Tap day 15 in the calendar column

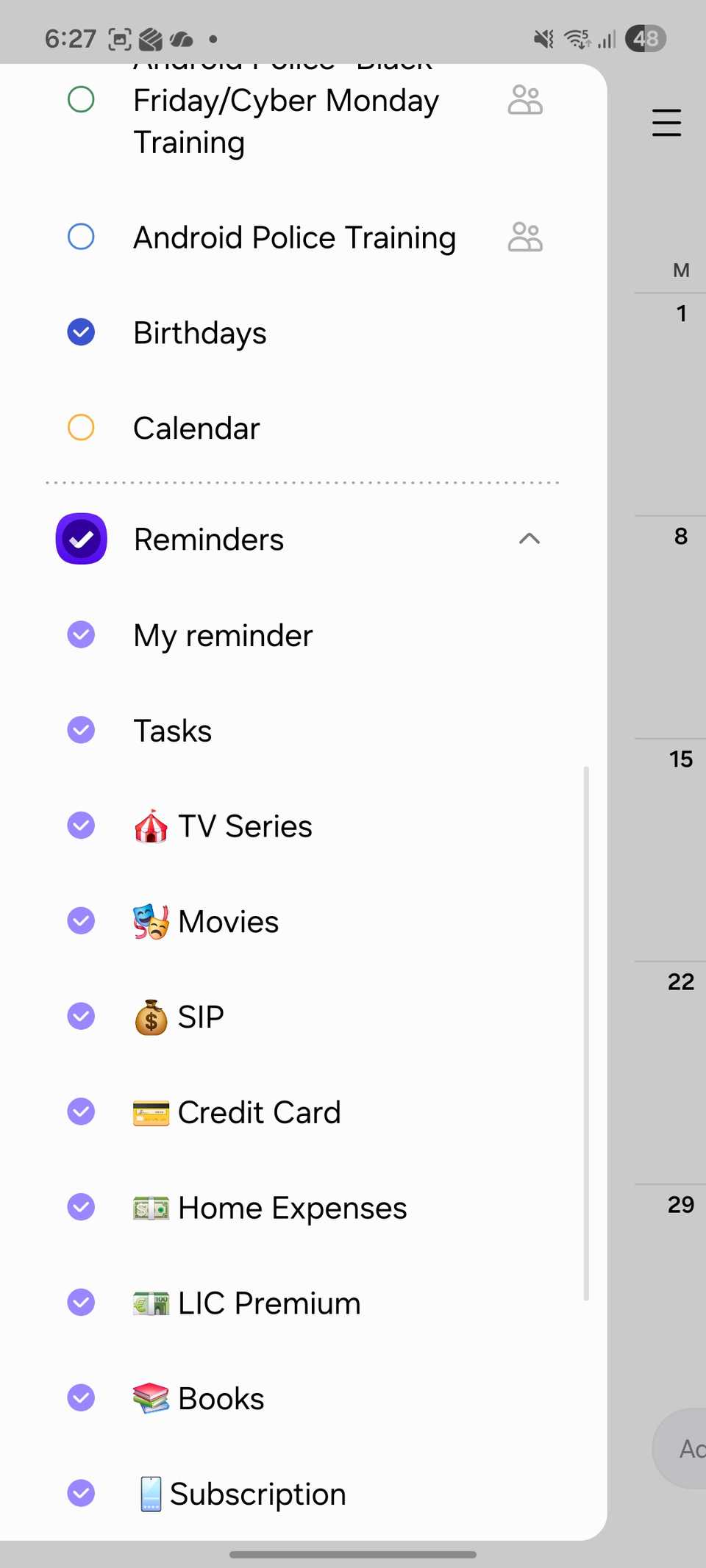coord(679,759)
